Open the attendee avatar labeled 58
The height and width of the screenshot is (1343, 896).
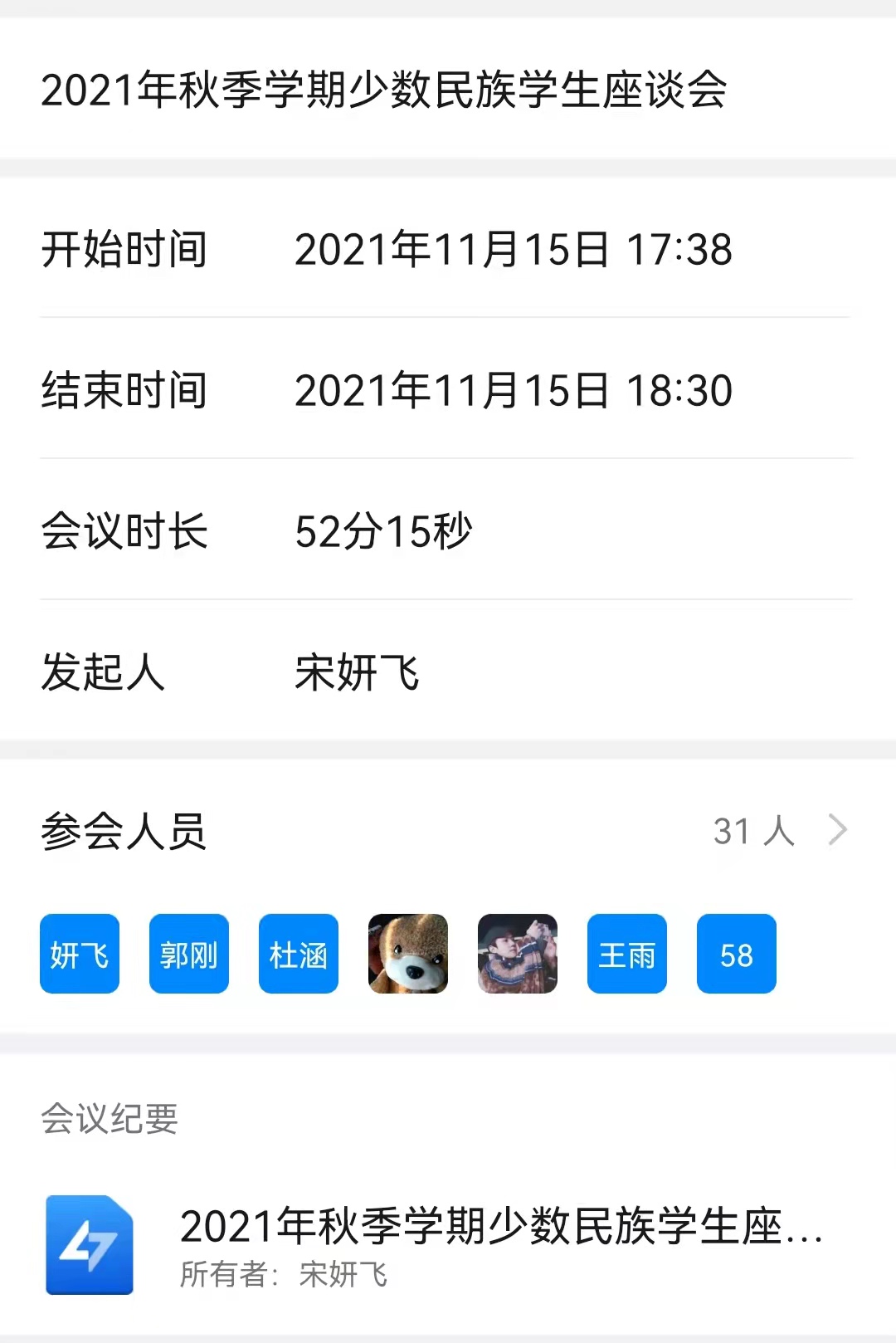click(x=737, y=954)
